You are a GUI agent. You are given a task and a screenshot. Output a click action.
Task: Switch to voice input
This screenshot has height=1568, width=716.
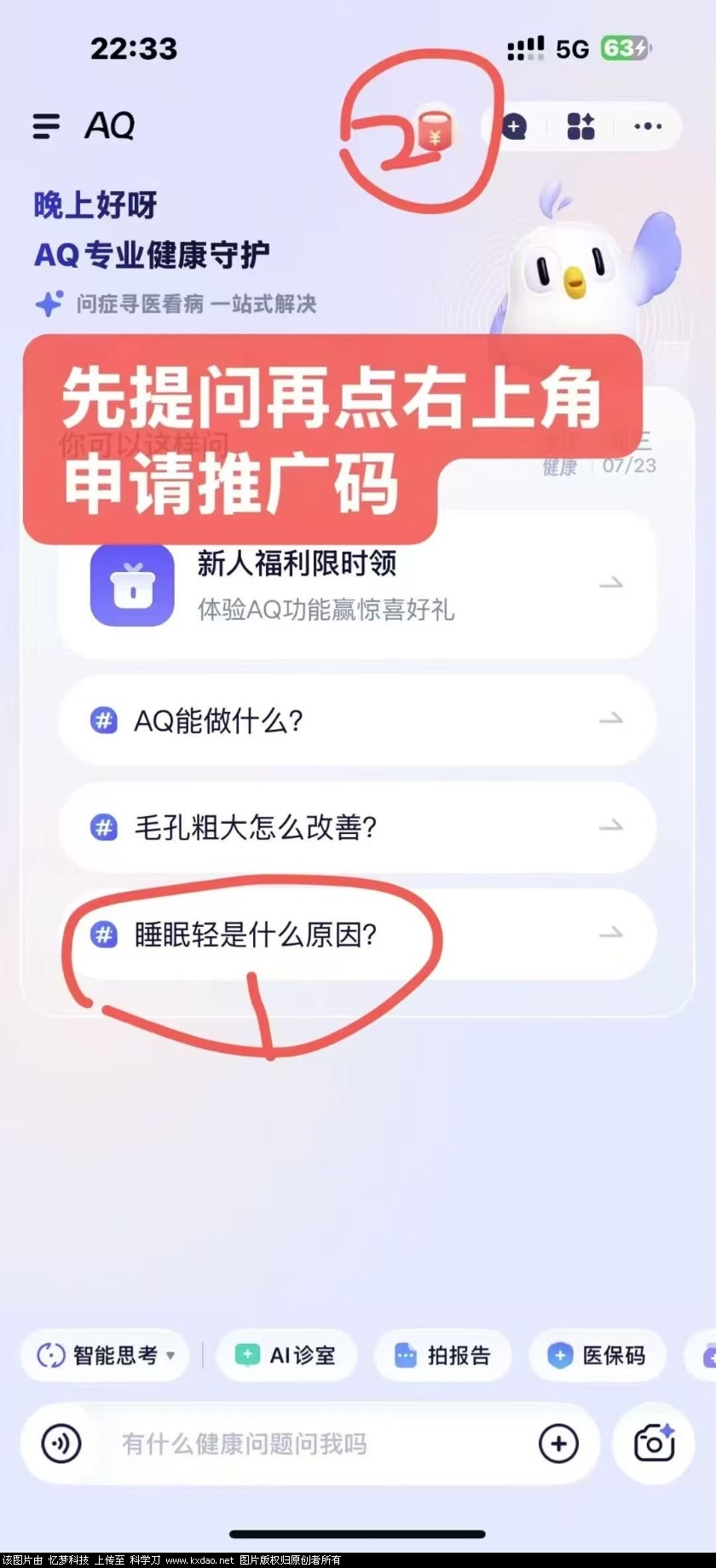point(61,1444)
